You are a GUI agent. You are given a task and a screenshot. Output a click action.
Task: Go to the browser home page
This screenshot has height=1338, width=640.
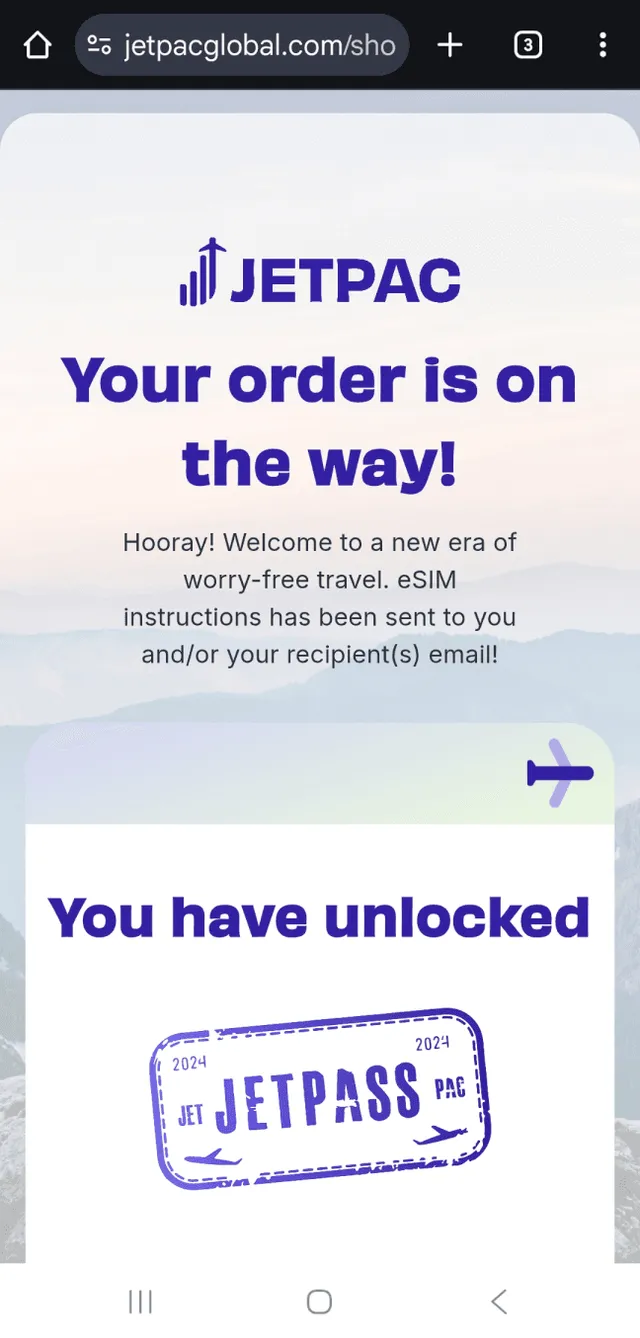[37, 45]
